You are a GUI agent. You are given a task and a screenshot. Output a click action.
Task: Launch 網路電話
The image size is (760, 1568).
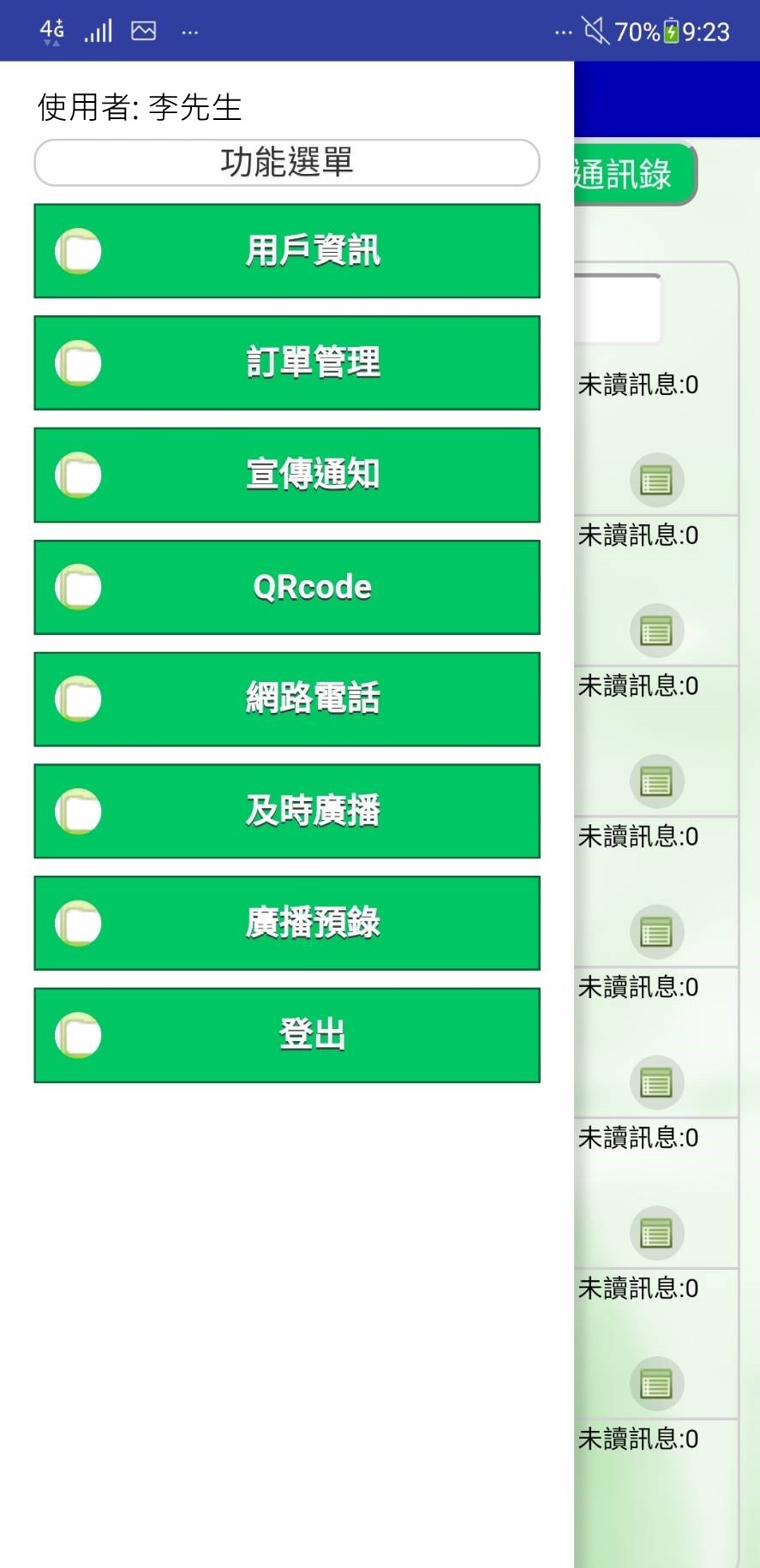click(287, 699)
